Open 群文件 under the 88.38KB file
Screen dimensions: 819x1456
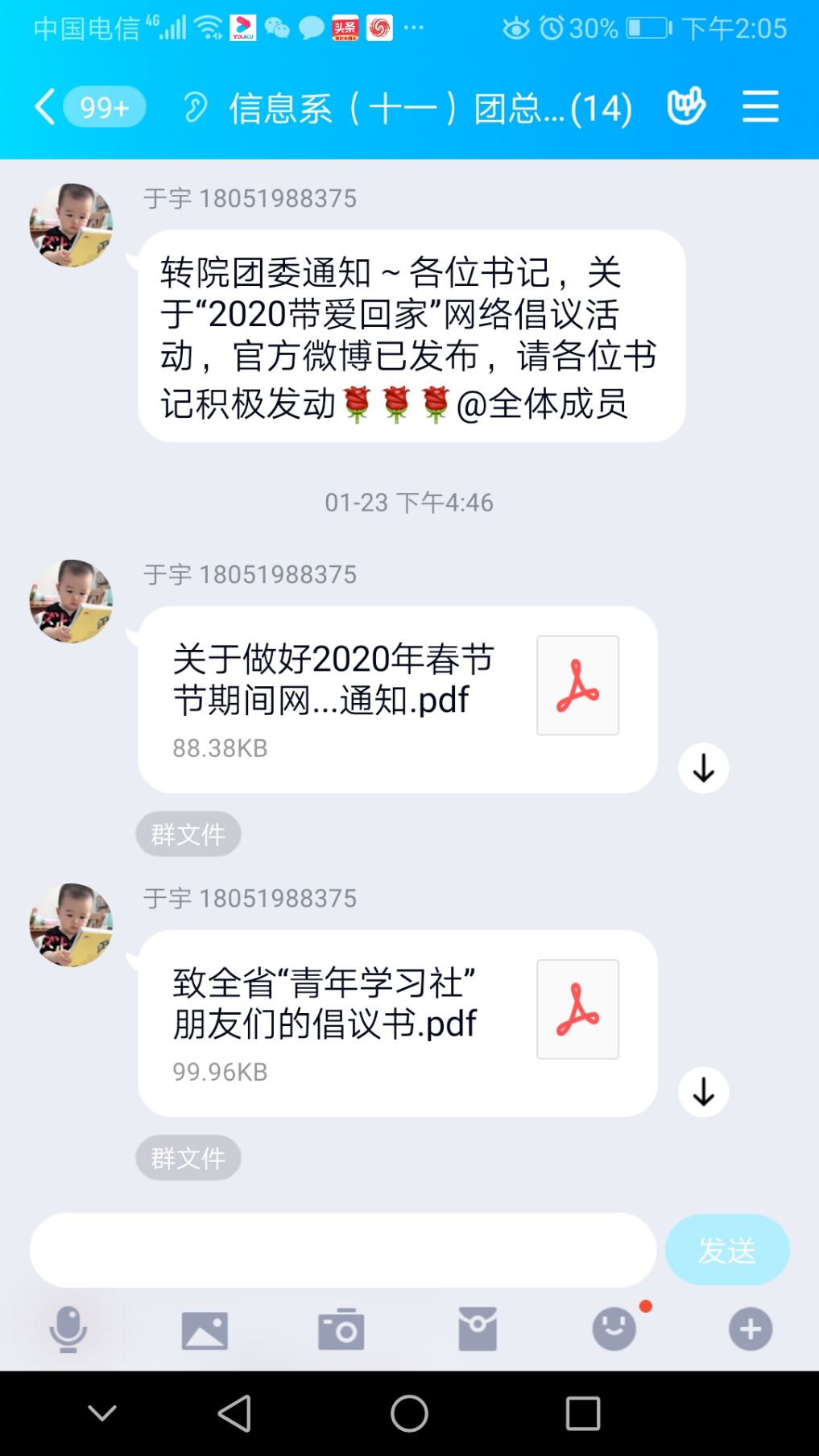click(x=188, y=834)
